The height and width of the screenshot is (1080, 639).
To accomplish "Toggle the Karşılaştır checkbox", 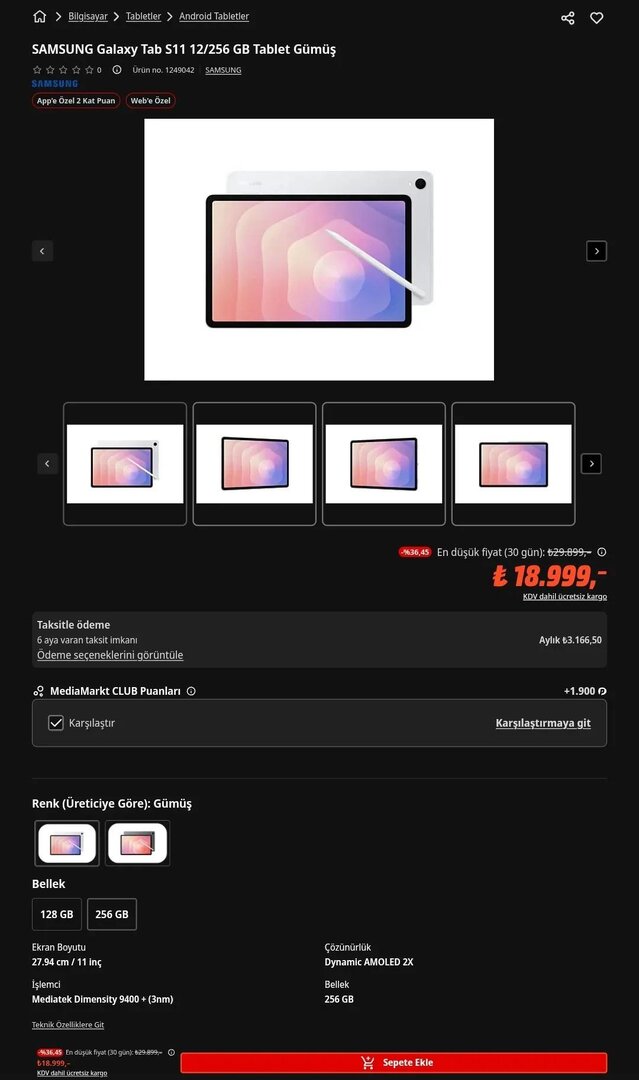I will [56, 722].
